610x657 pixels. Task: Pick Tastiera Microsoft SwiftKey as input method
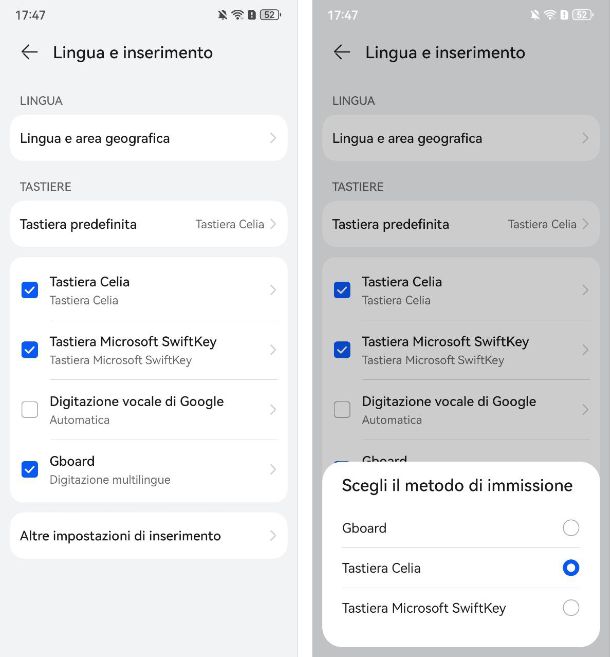(570, 608)
